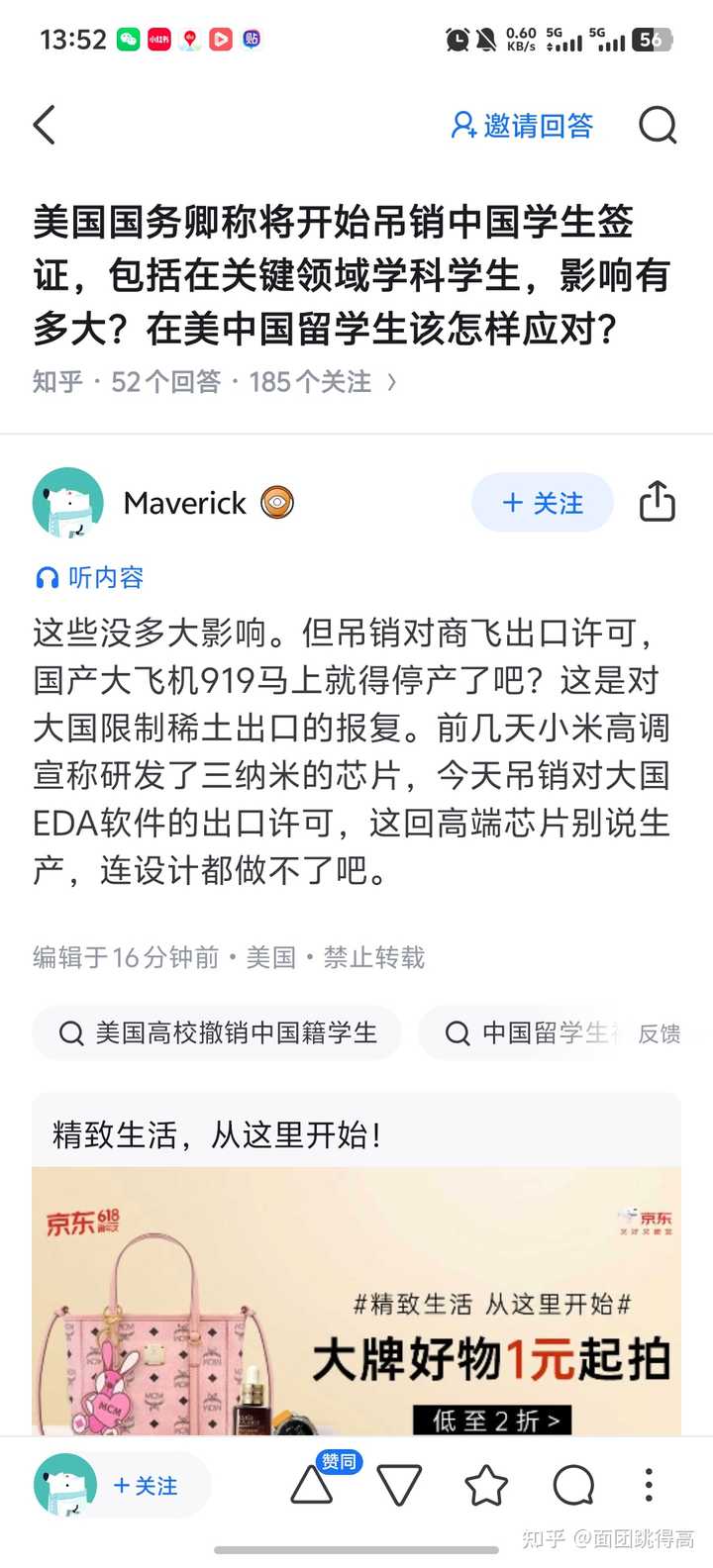Follow Maverick with the 关注 button
This screenshot has width=713, height=1568.
[x=543, y=503]
